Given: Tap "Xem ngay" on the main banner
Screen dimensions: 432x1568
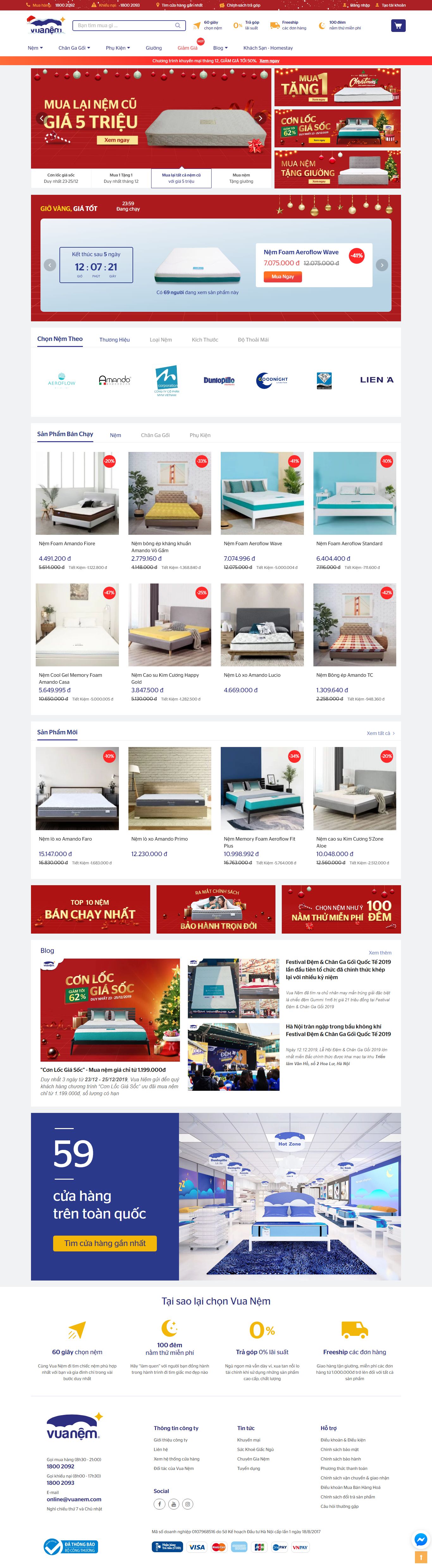Looking at the screenshot, I should (x=116, y=140).
